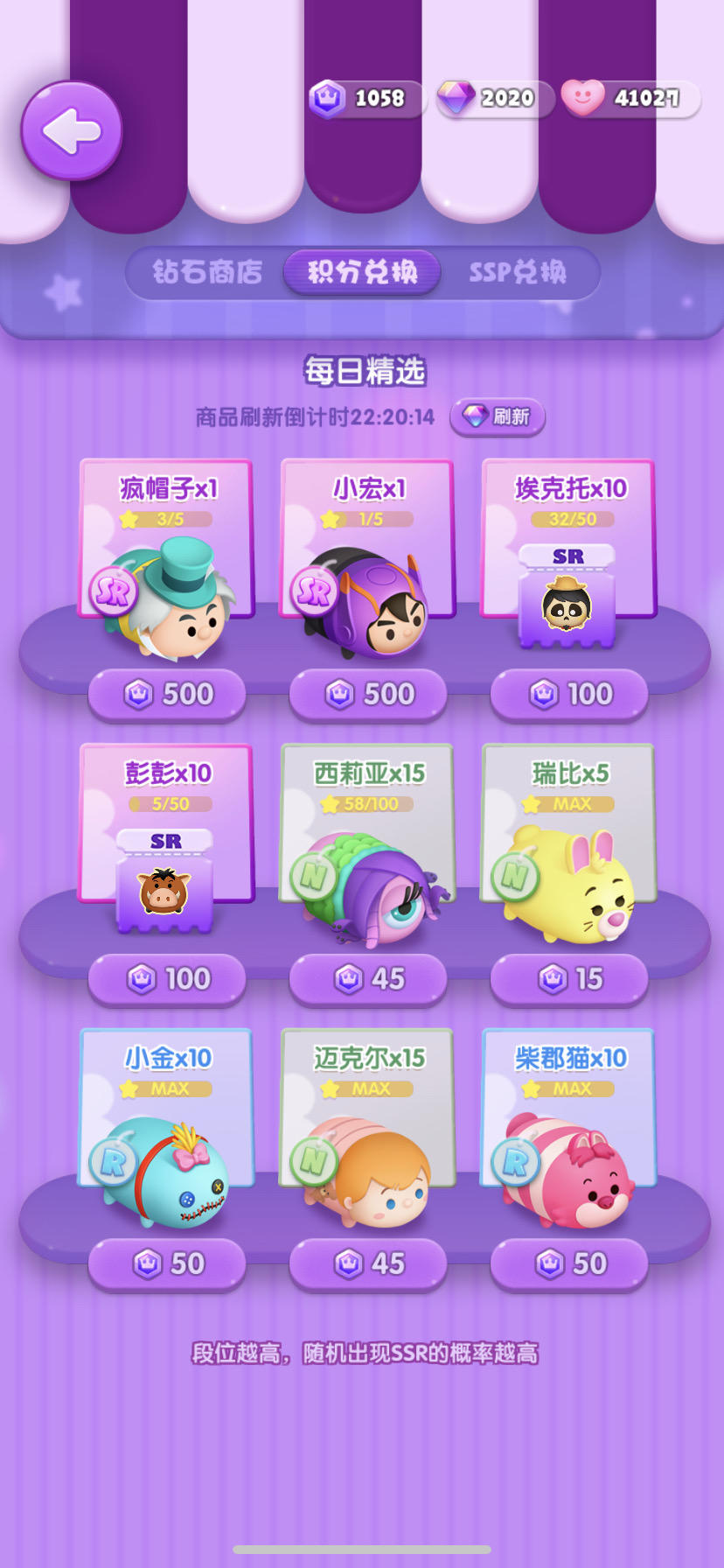The image size is (724, 1568).
Task: Buy 彭彭x10 for 100 points
Action: (x=167, y=979)
